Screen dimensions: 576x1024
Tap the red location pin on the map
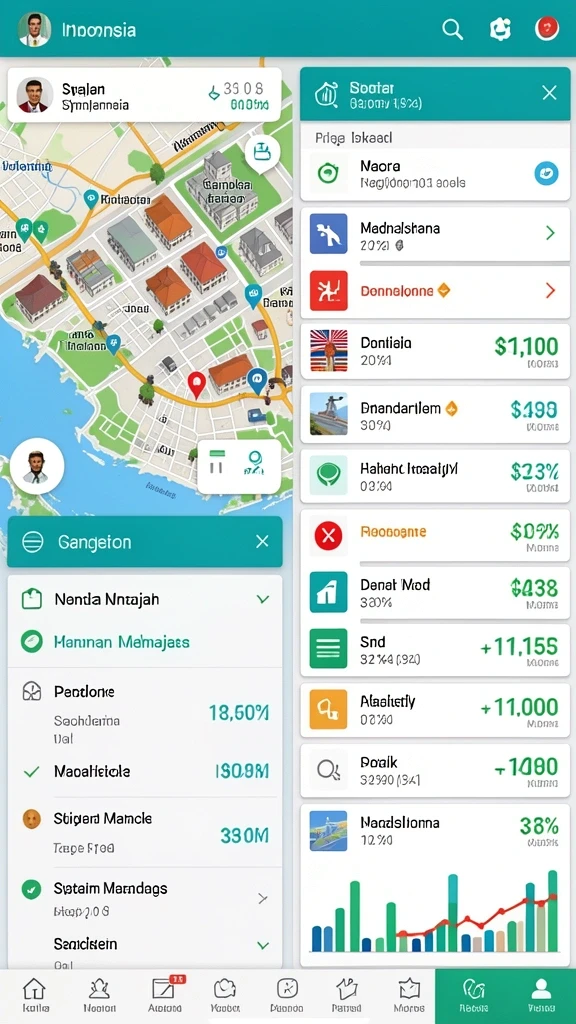197,384
